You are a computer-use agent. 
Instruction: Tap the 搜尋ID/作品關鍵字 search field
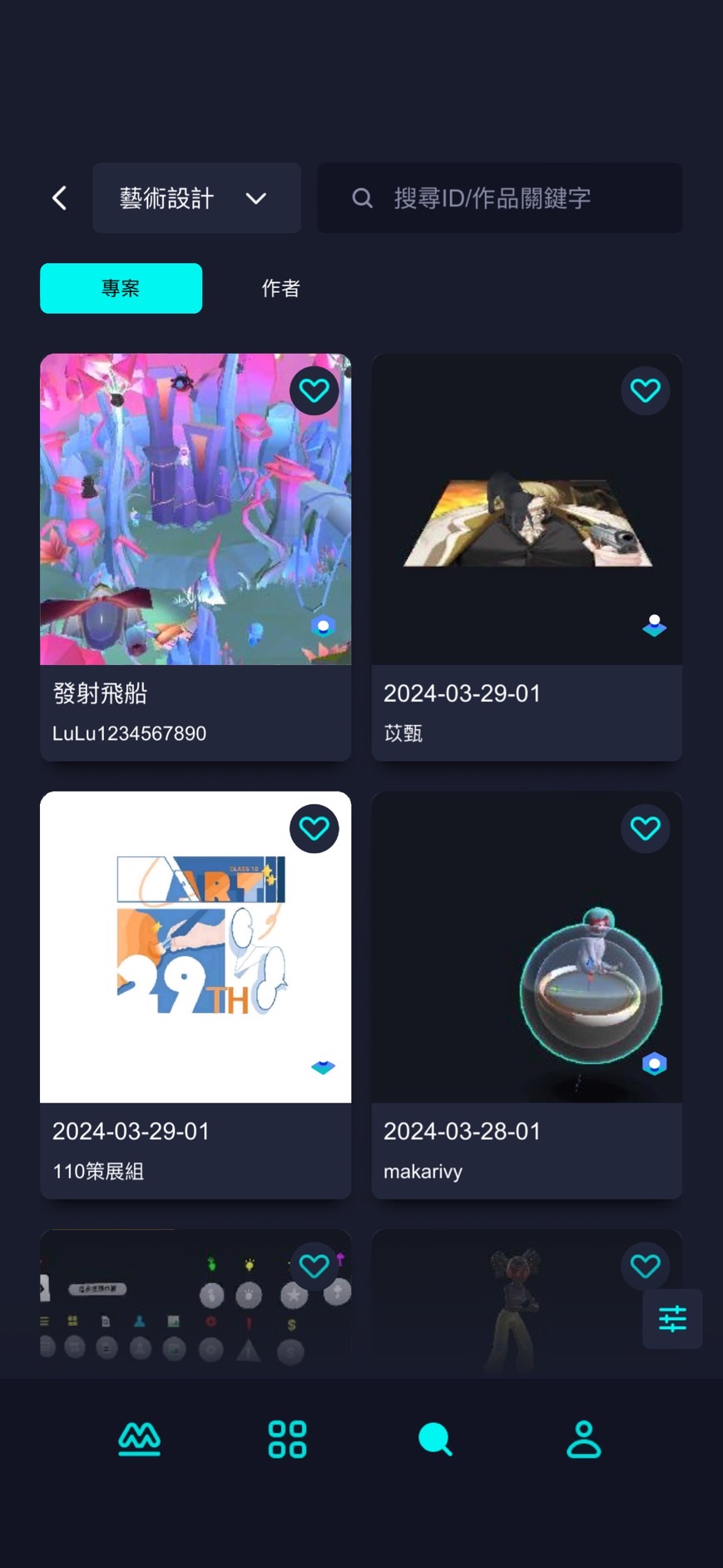(x=499, y=198)
